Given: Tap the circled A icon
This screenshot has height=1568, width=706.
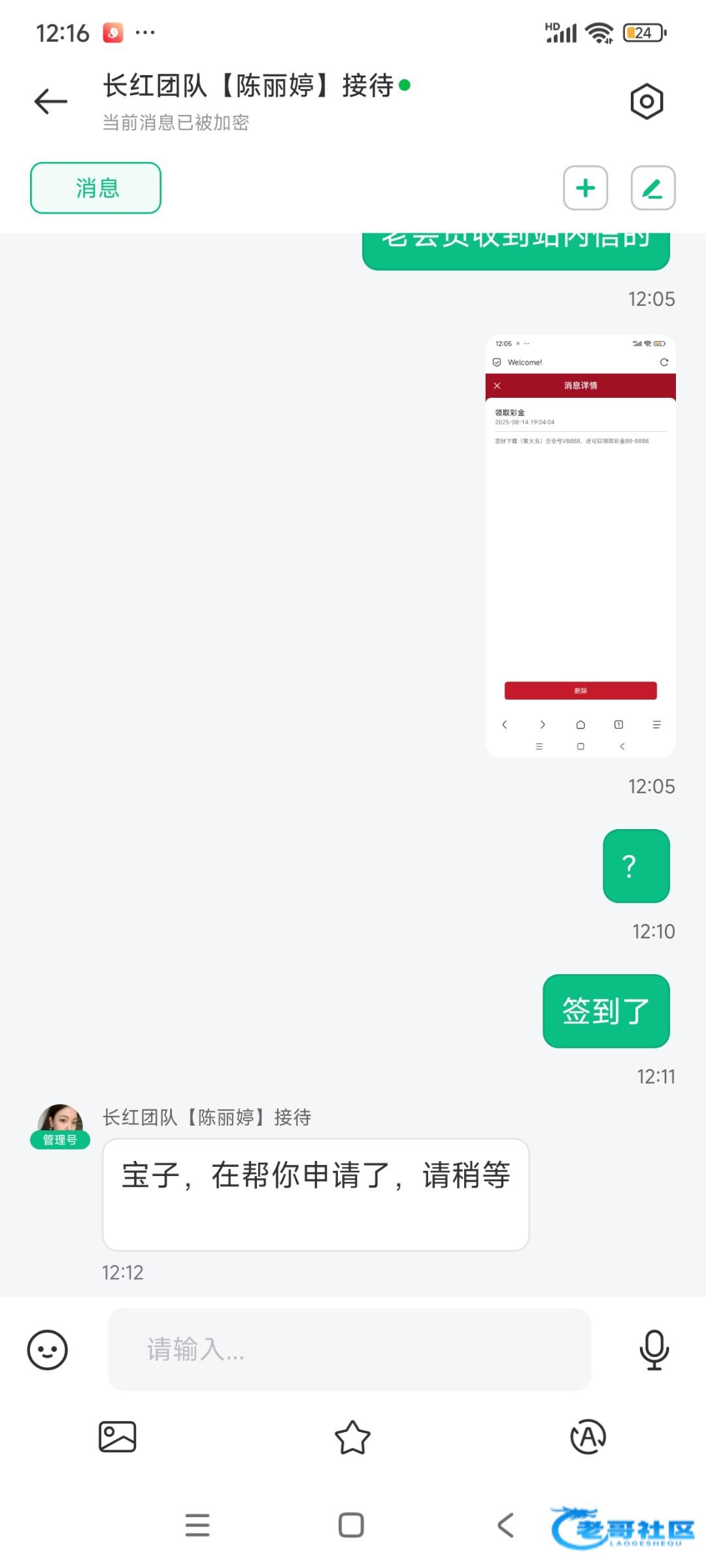Looking at the screenshot, I should [x=588, y=1437].
